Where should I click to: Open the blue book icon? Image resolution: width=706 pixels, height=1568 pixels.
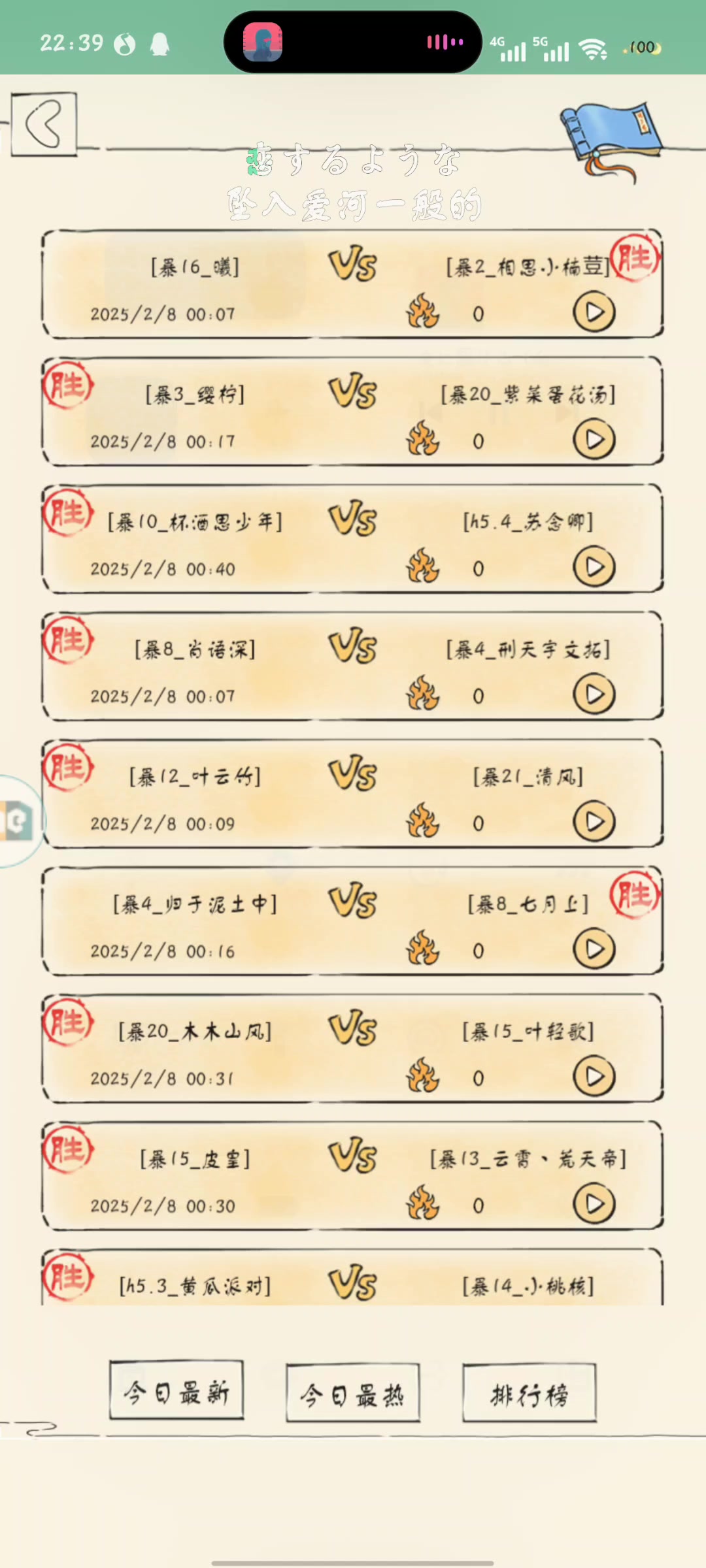[x=611, y=139]
